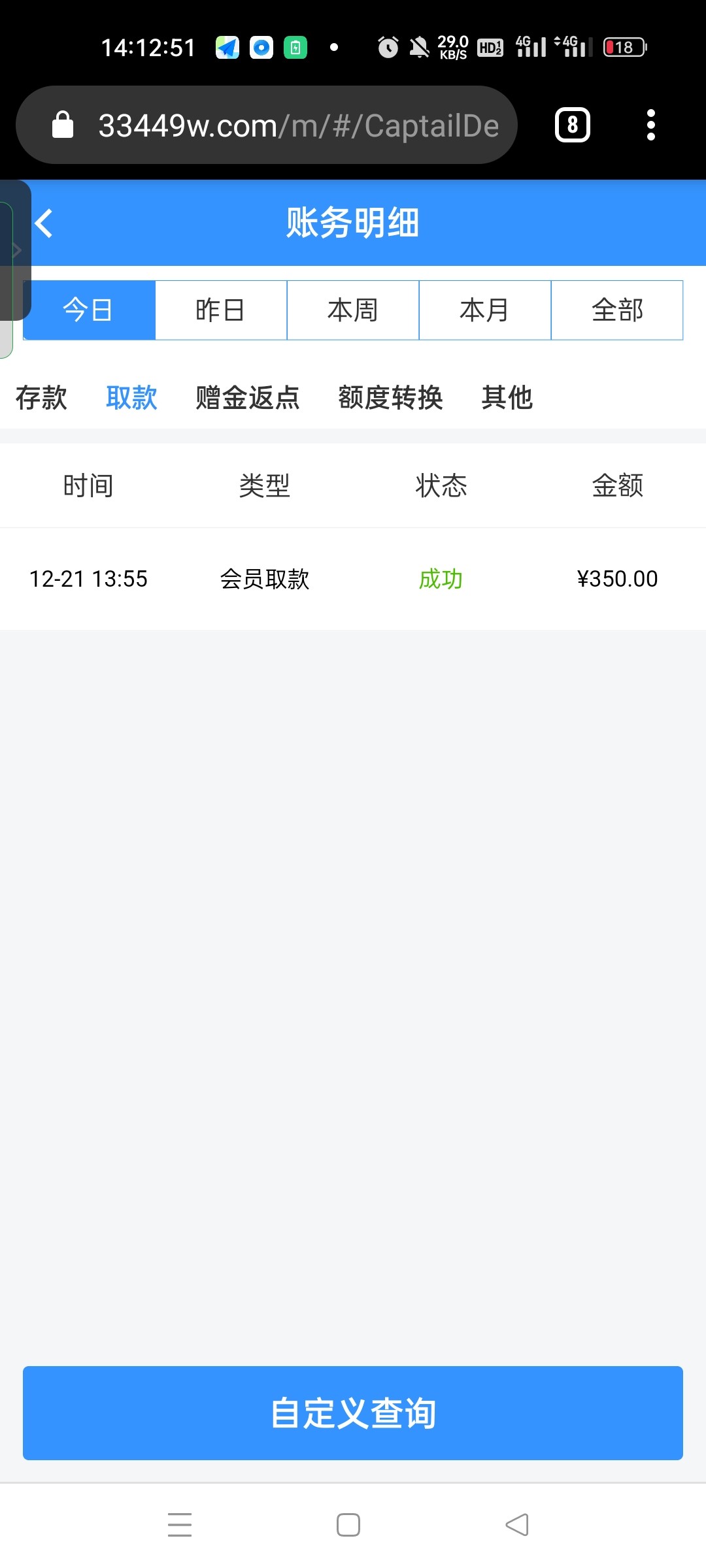Switch to the 存款 category

(41, 397)
